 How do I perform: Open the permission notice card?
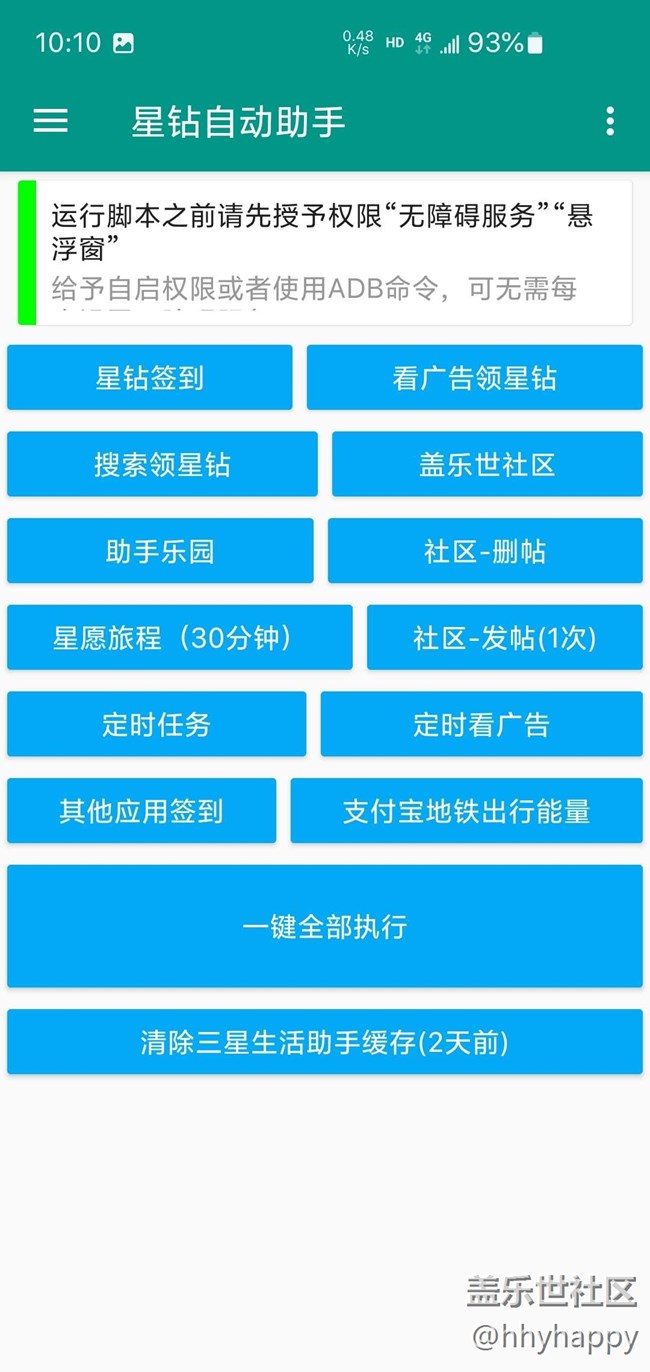(x=325, y=253)
